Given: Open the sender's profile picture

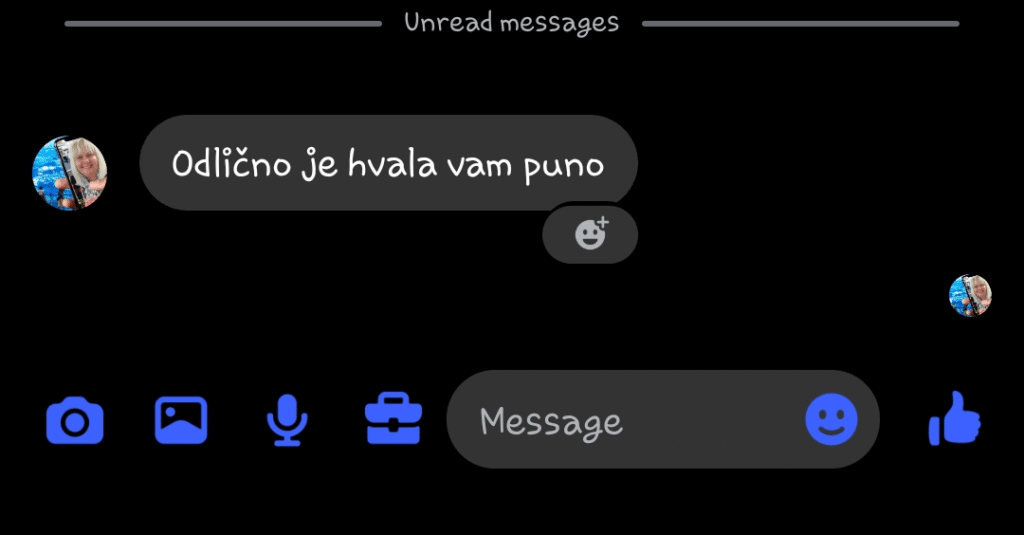Looking at the screenshot, I should point(70,173).
